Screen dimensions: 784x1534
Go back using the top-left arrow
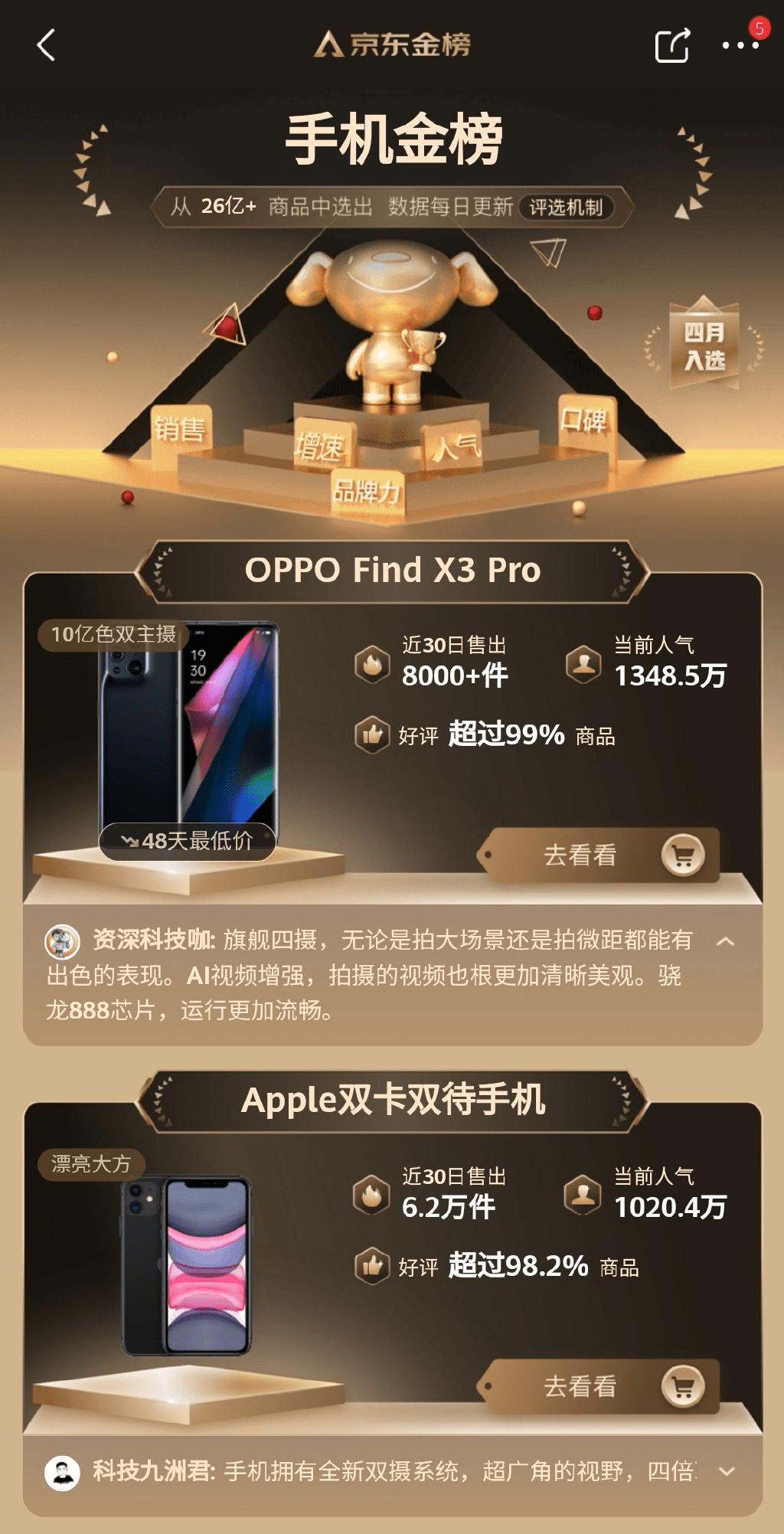point(47,45)
